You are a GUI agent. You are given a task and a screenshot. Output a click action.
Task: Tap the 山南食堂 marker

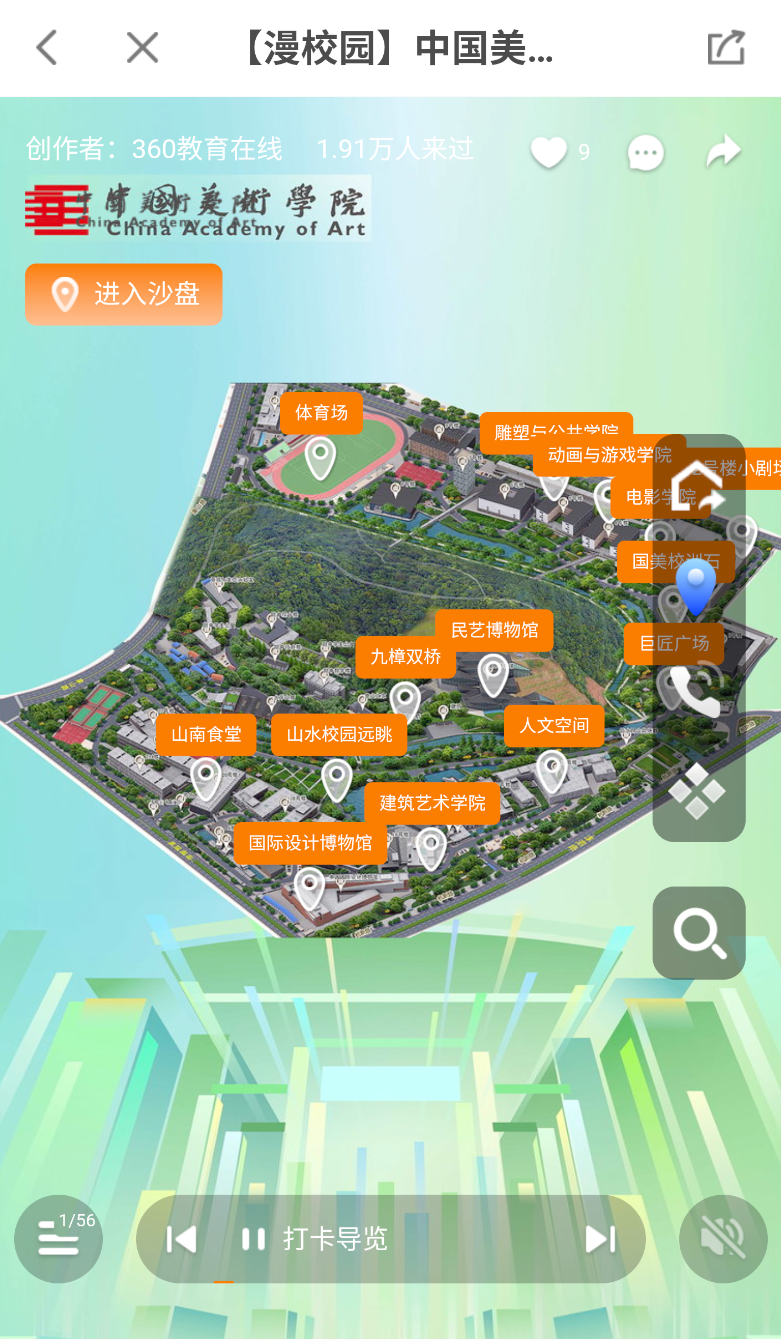pos(206,734)
